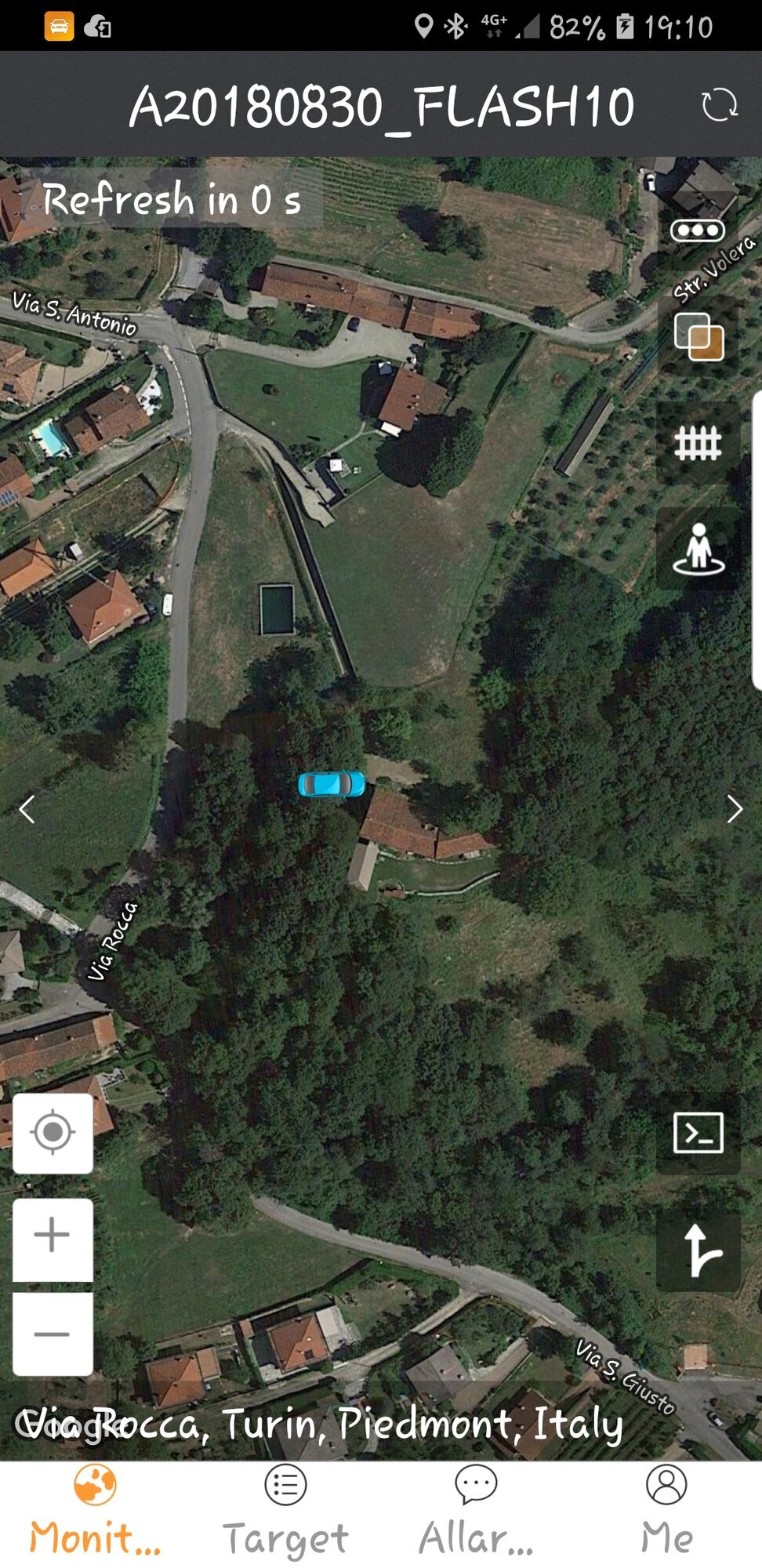Open the Me profile tab
Screen dimensions: 762x1568
click(666, 1511)
